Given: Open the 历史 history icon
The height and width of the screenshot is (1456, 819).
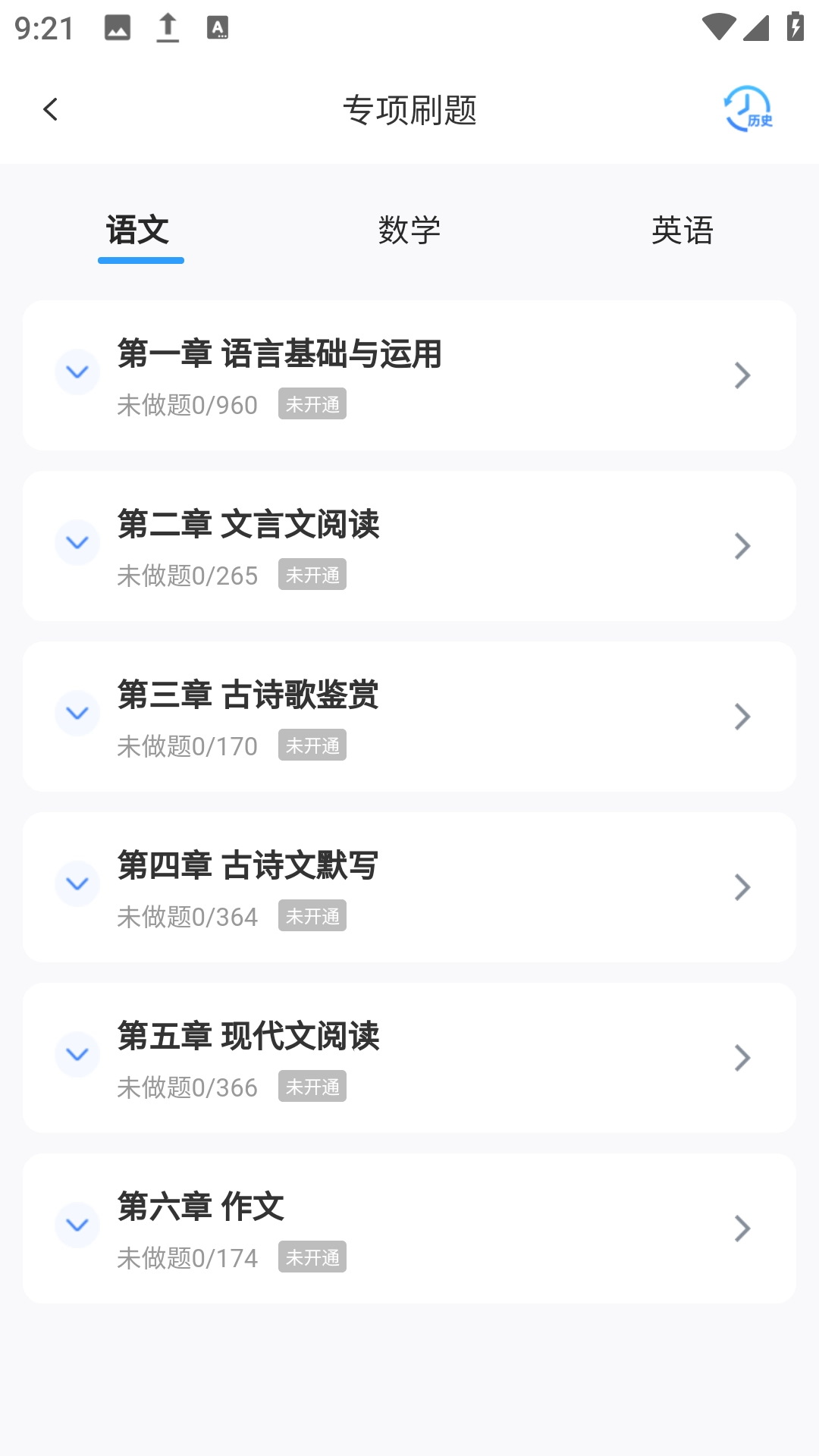Looking at the screenshot, I should coord(748,109).
